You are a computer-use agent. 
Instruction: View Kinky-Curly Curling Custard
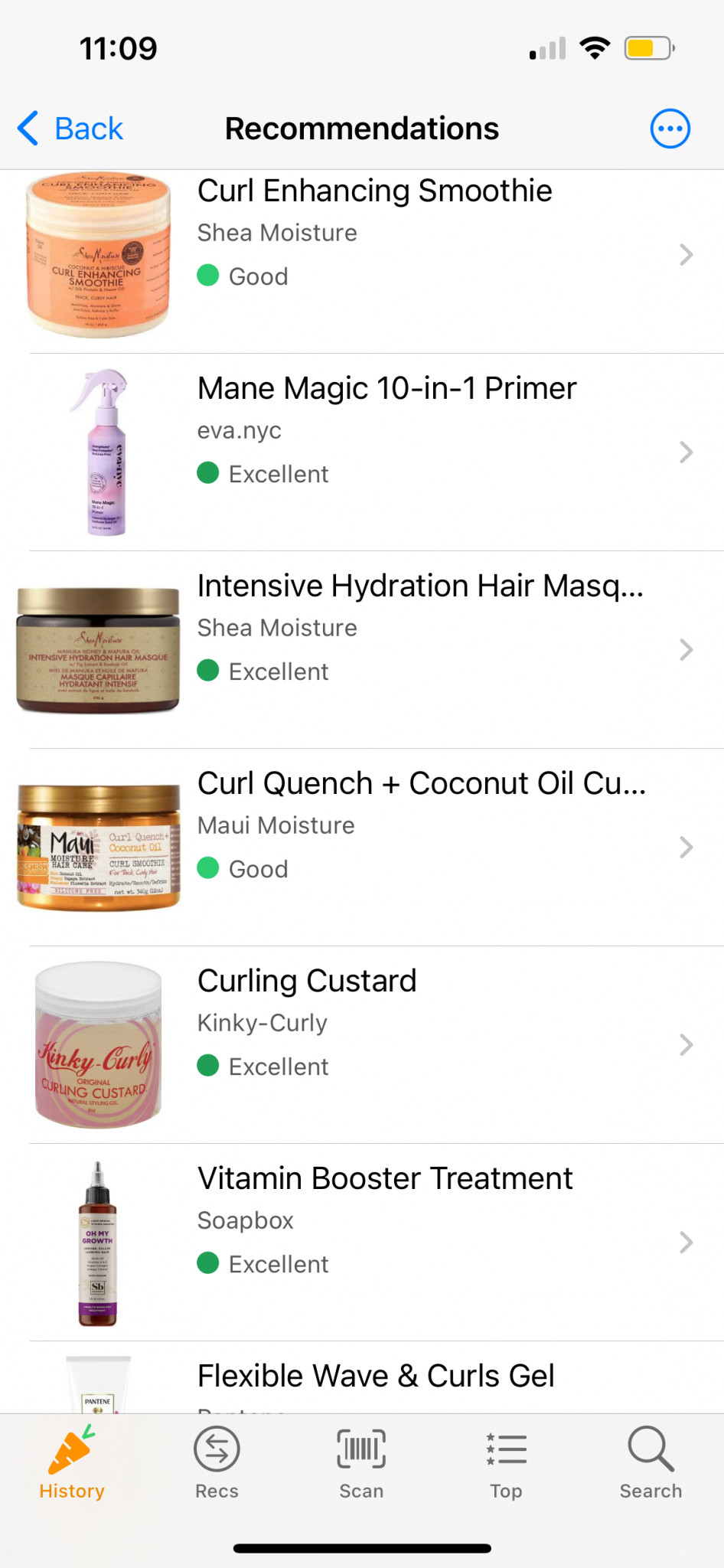[x=362, y=1045]
